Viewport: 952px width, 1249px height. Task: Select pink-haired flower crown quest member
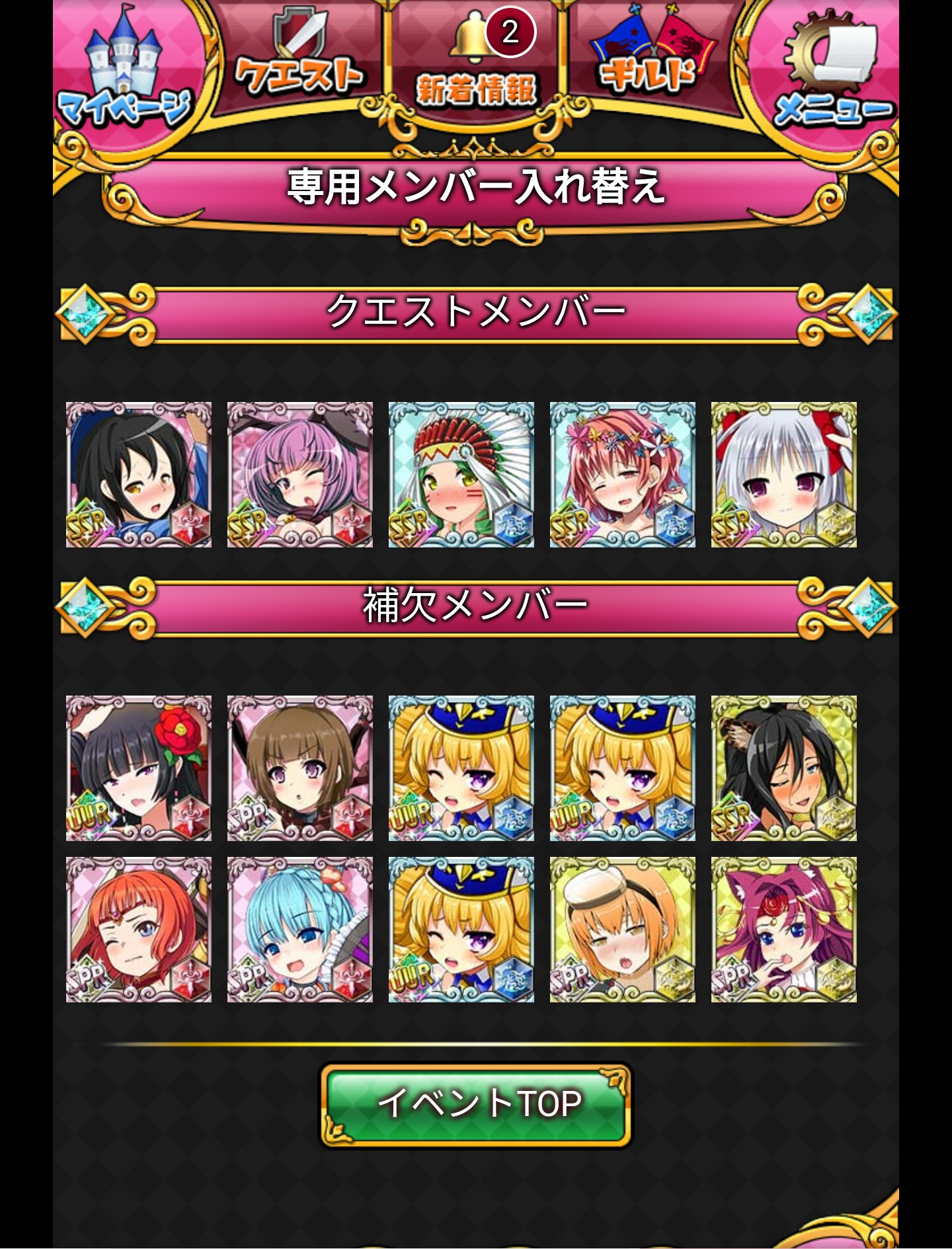tap(622, 475)
